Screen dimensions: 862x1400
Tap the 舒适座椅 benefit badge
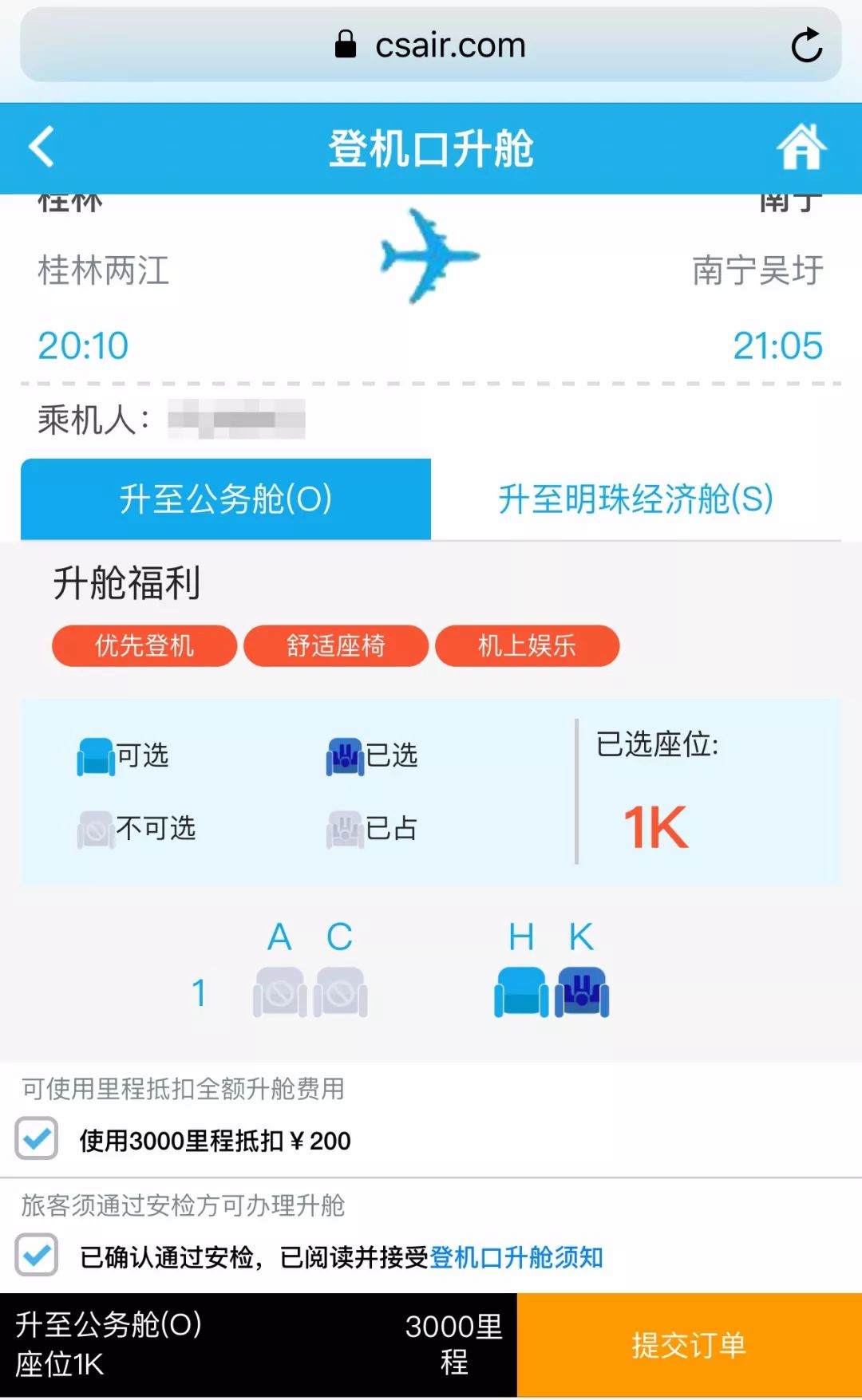tap(335, 646)
